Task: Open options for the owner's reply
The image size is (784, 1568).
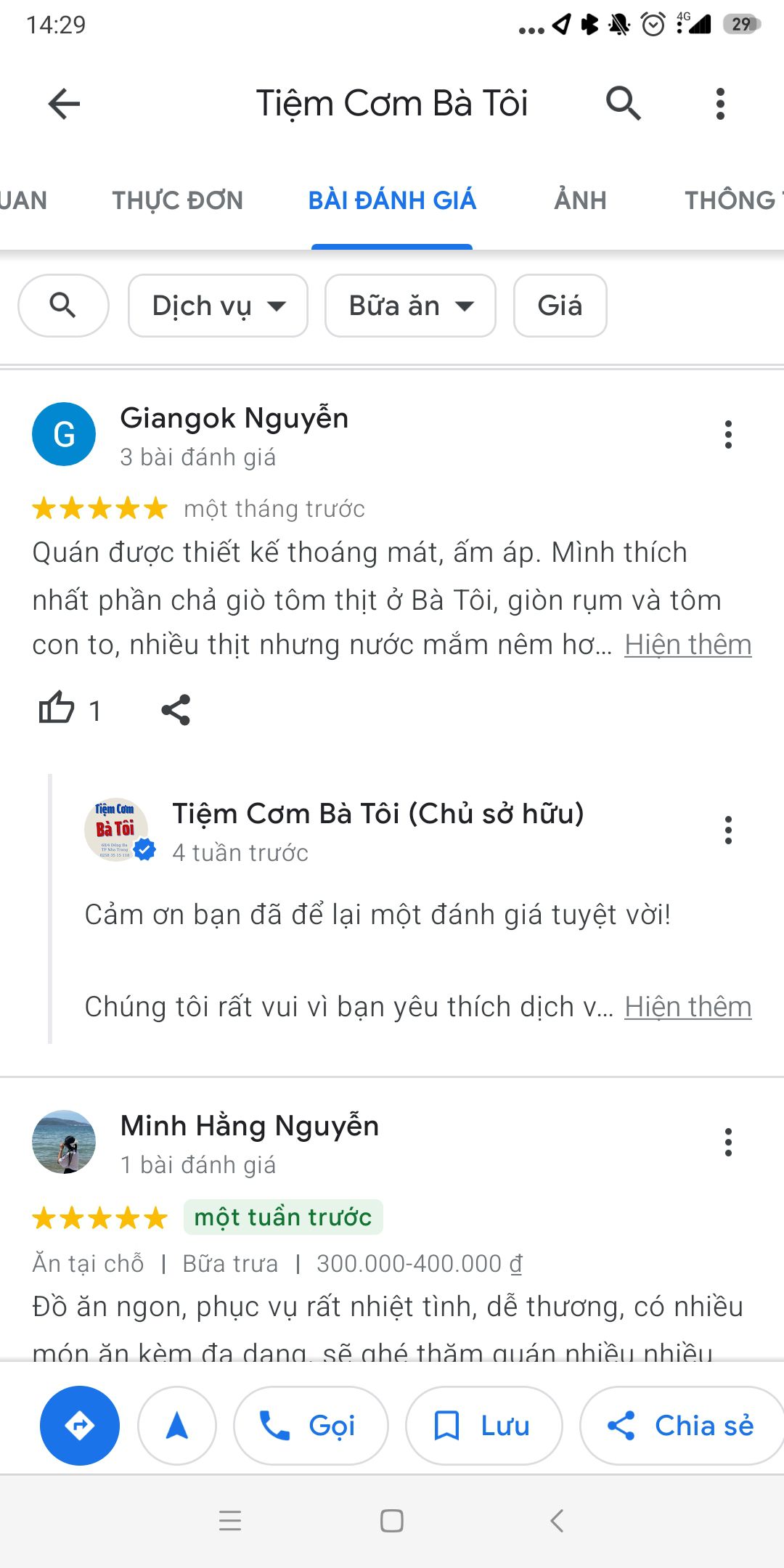Action: click(728, 830)
